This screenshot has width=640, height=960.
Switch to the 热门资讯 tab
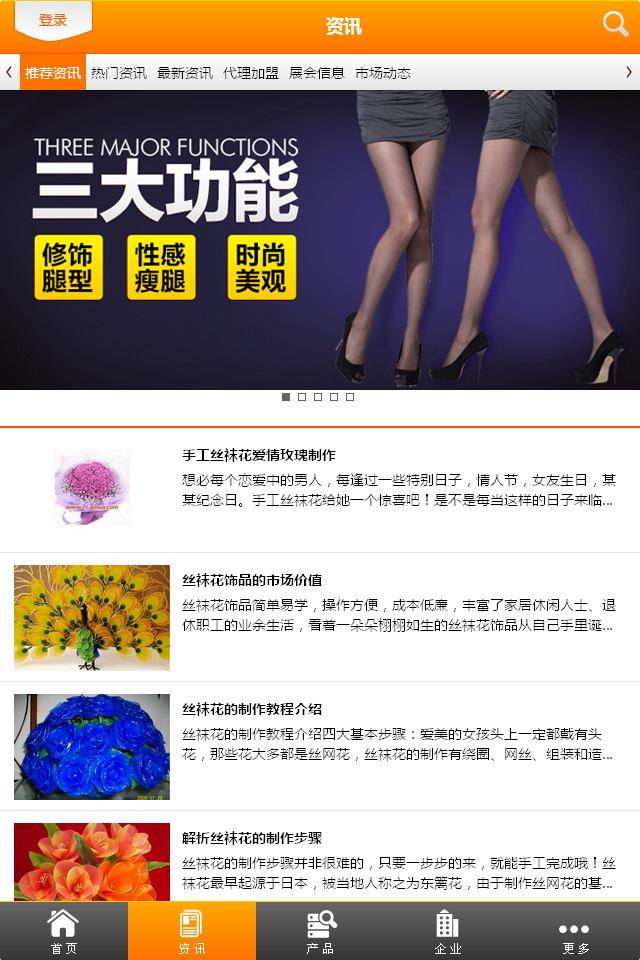tap(119, 73)
